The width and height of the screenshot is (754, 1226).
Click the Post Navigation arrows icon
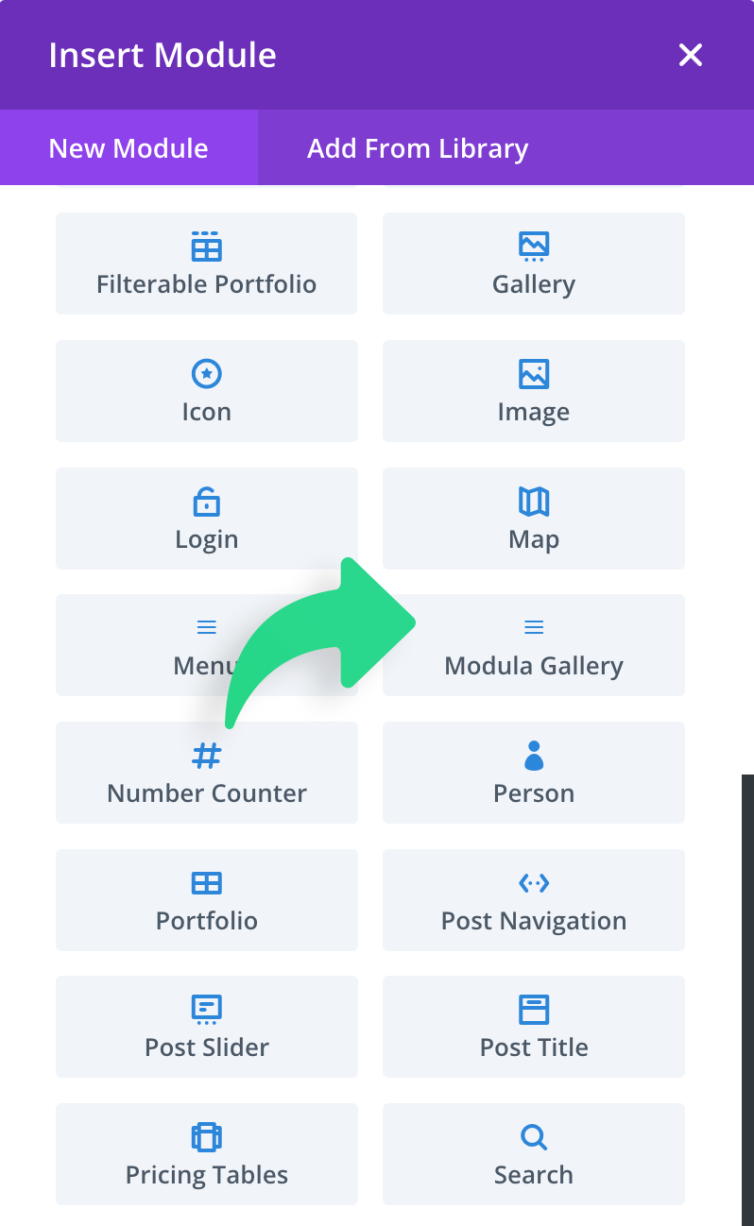click(533, 882)
